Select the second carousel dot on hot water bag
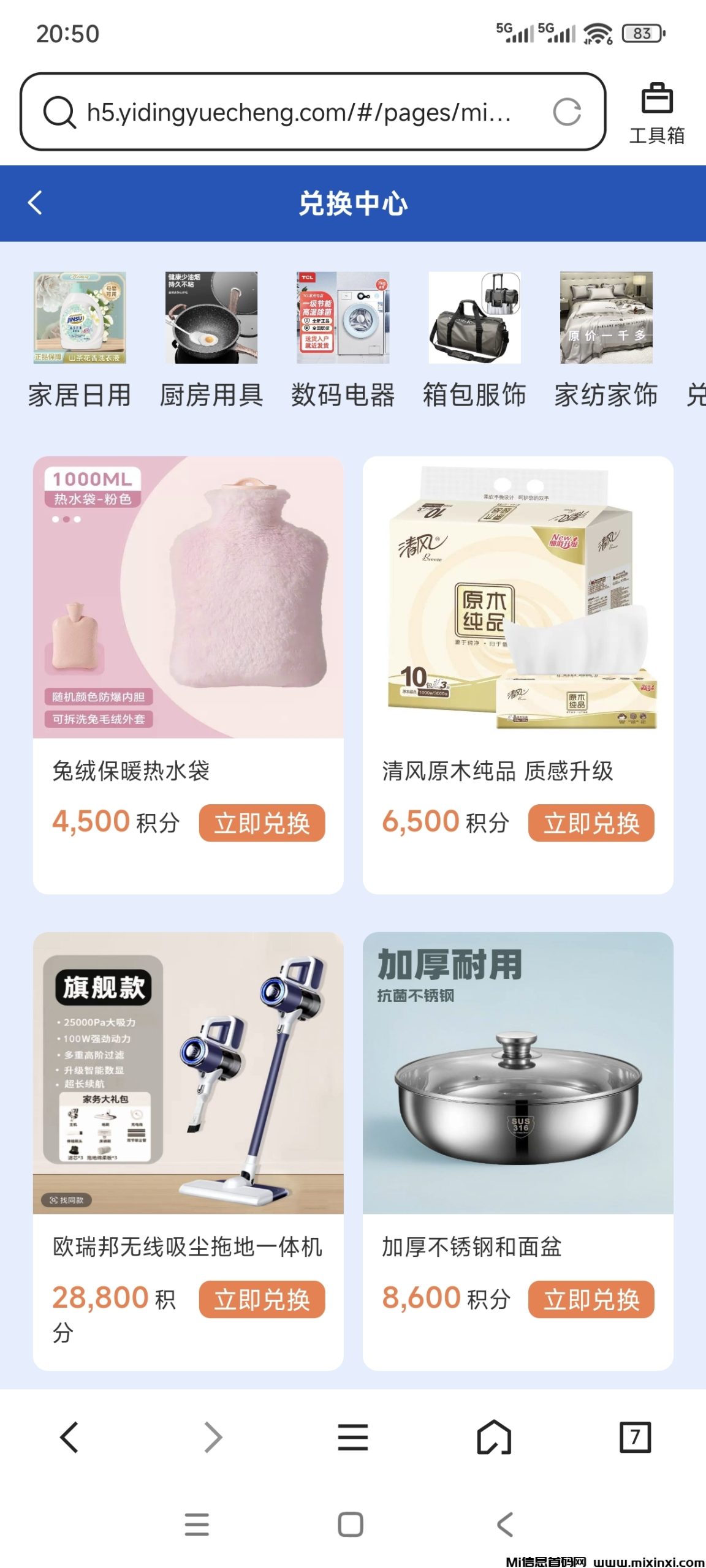Screen dimensions: 706x1568 pos(66,519)
